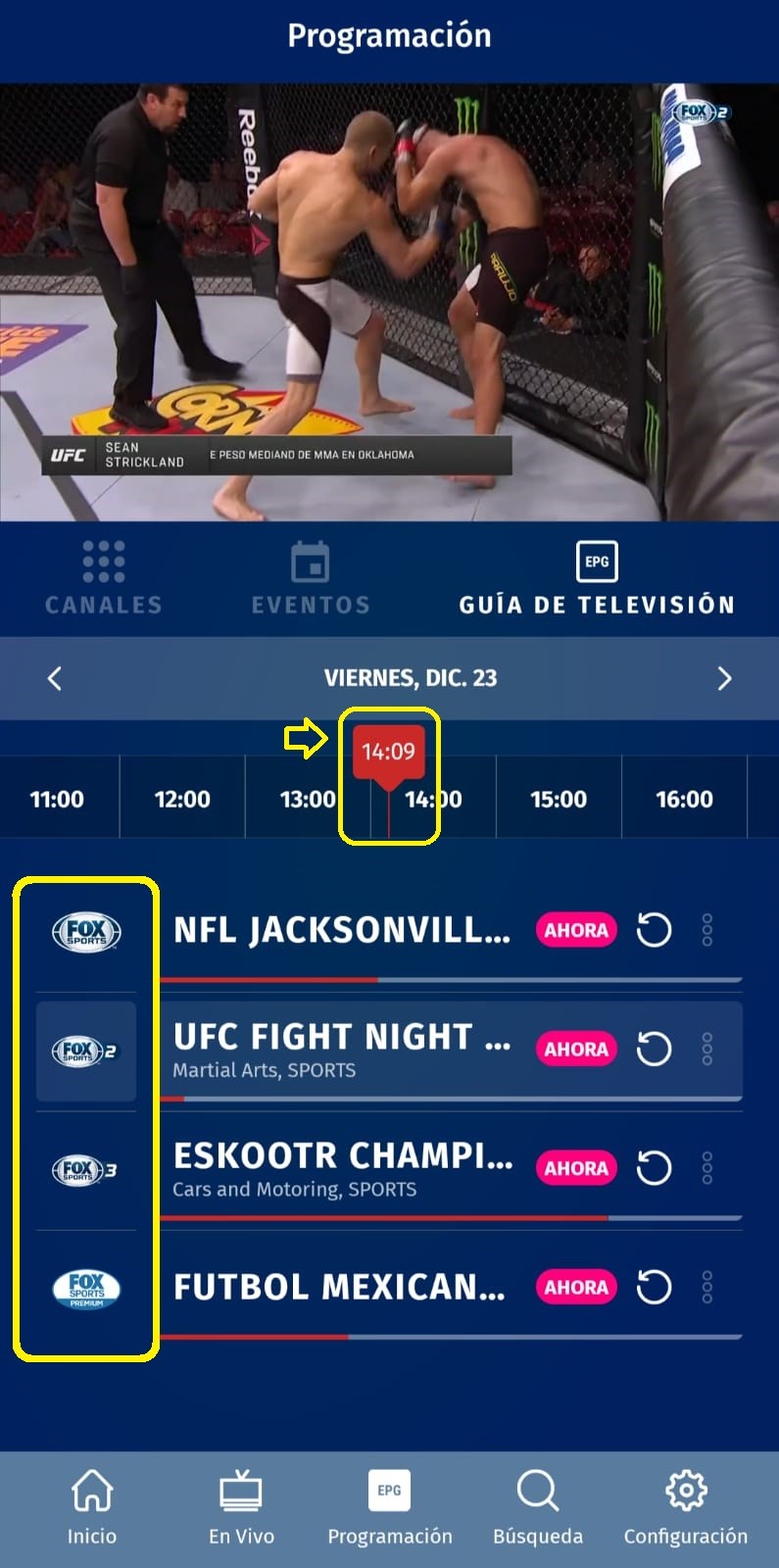
Task: Restart the NFL Jacksonville program
Action: click(x=654, y=930)
